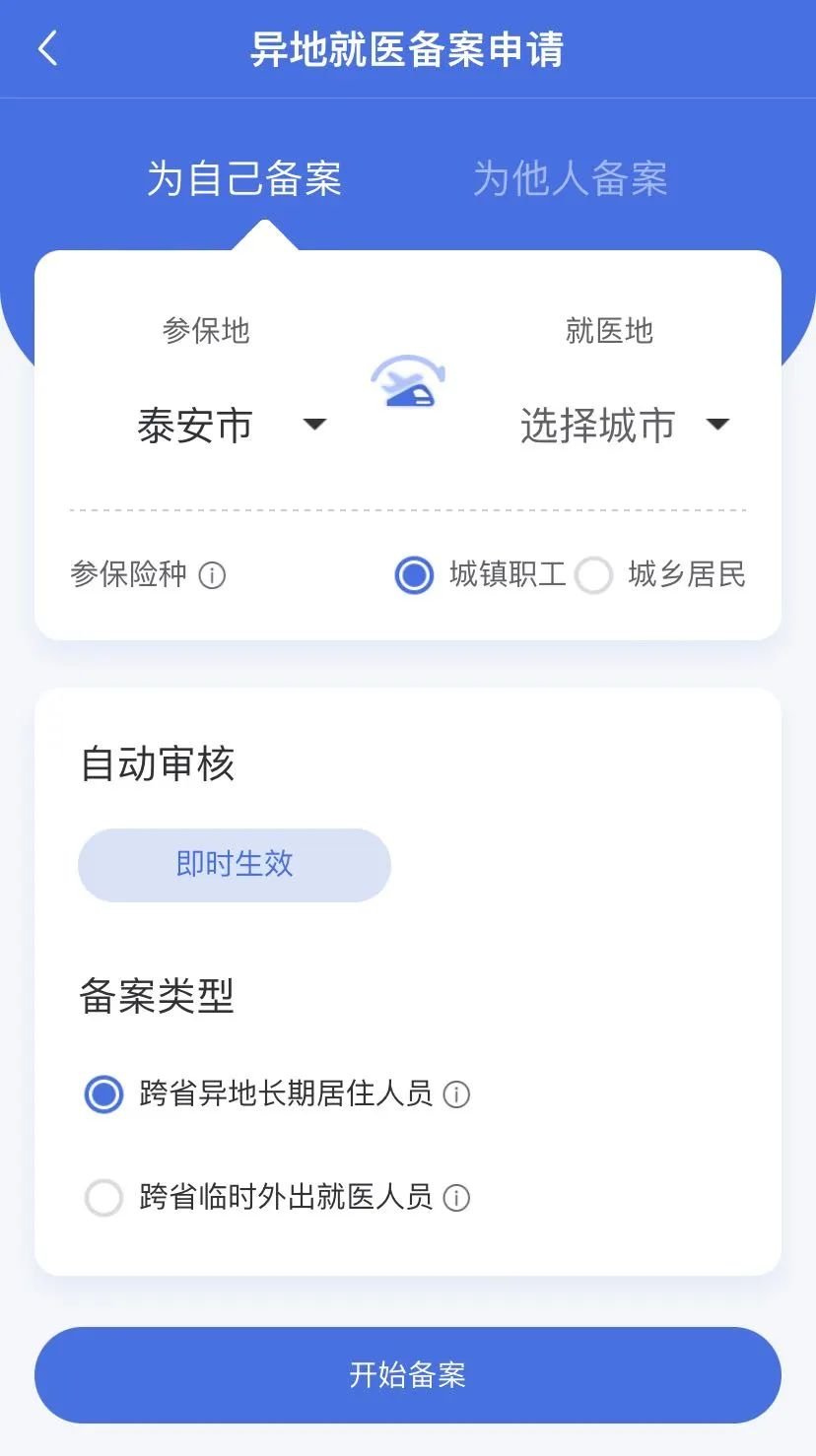Select 跨省异地长期居住人员 filing type
This screenshot has height=1456, width=816.
click(104, 1094)
